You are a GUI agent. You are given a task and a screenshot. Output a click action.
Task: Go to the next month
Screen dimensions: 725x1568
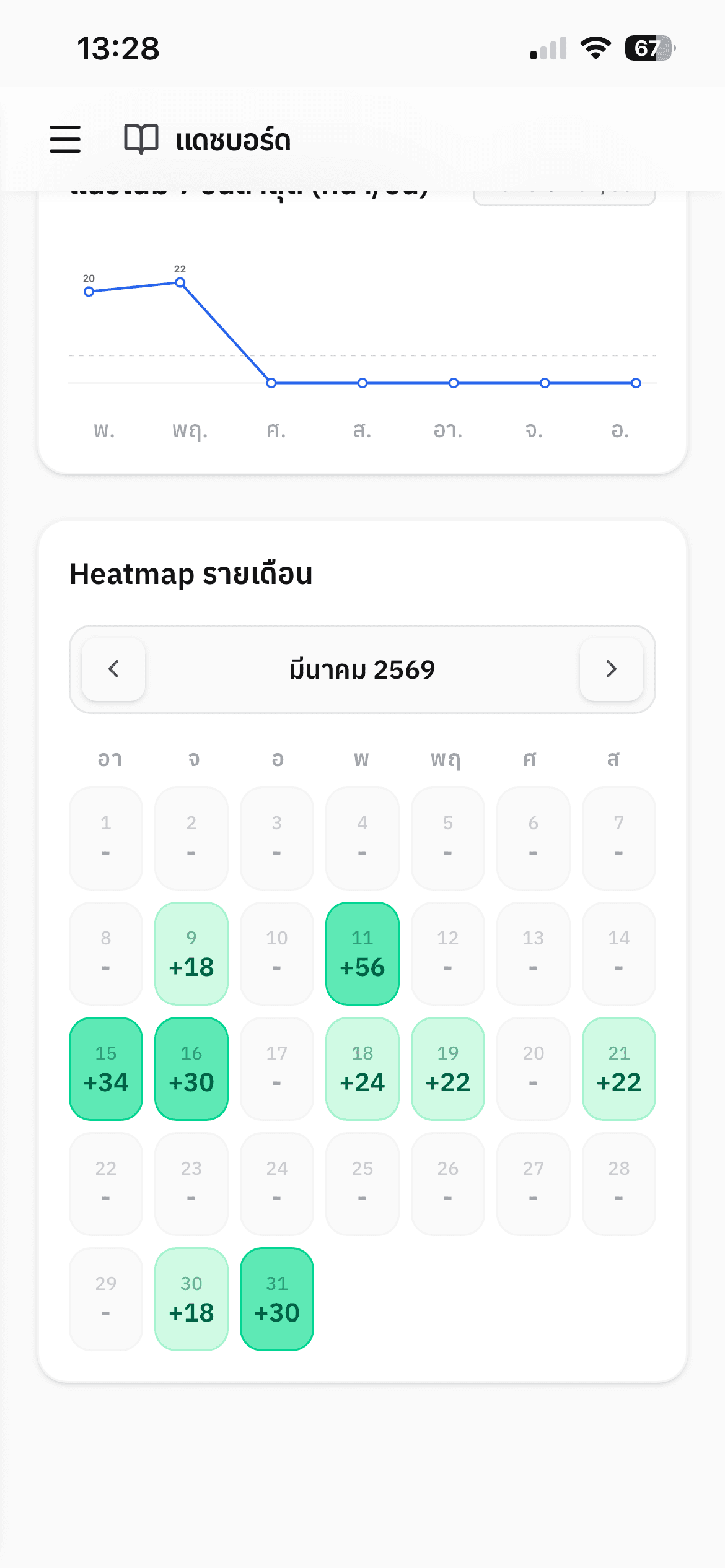coord(611,669)
